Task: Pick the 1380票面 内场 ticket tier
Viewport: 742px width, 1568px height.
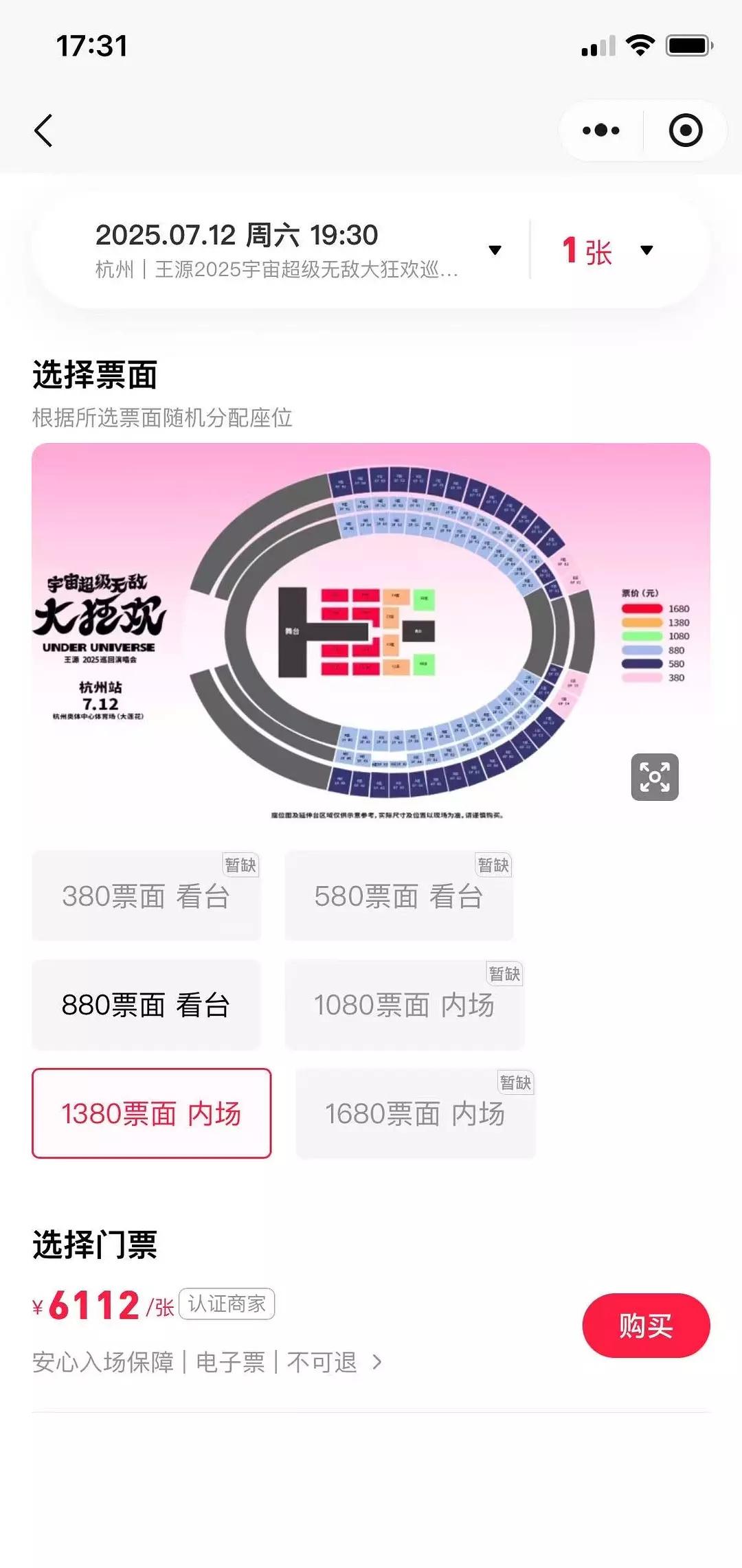Action: coord(152,1113)
